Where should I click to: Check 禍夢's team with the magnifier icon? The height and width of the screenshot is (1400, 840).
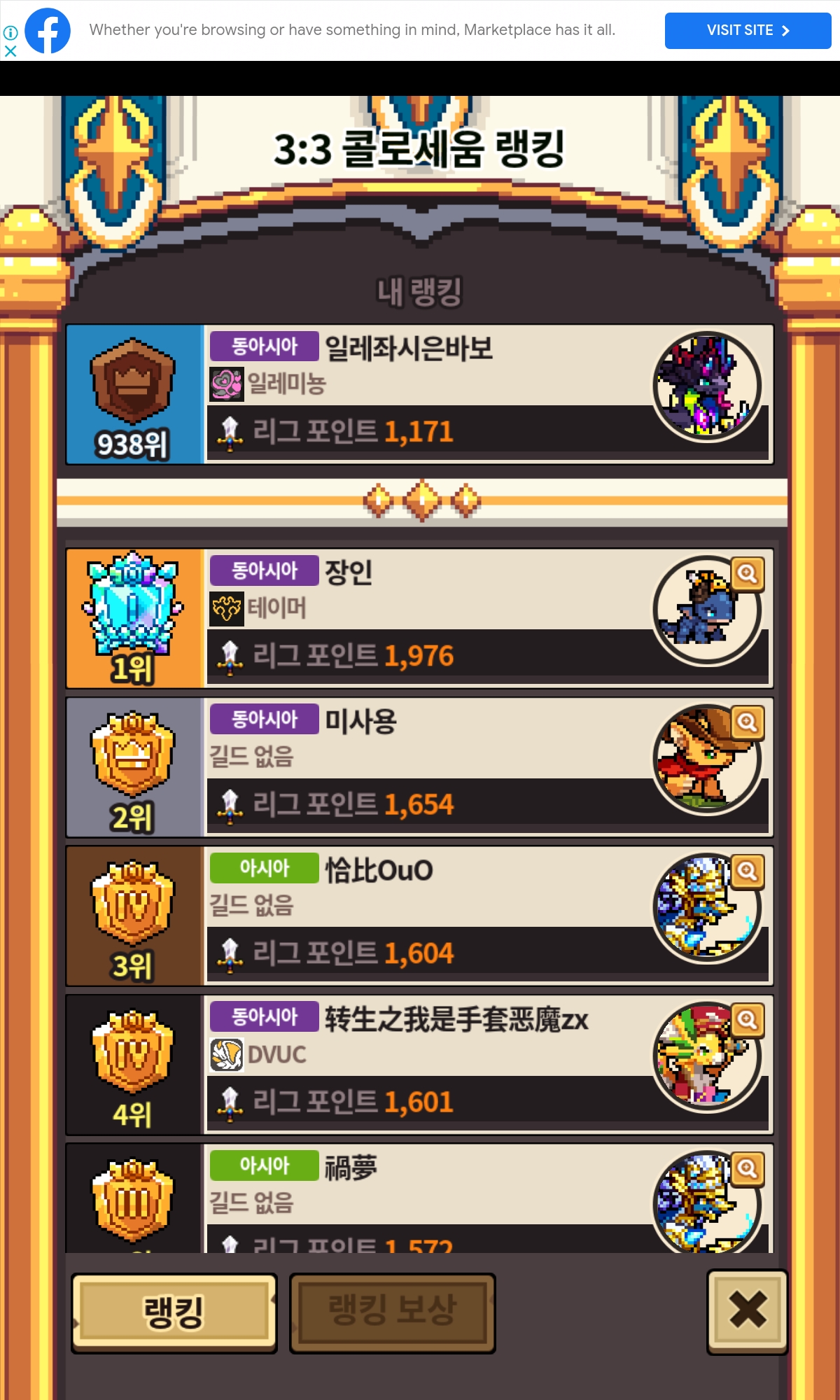pyautogui.click(x=747, y=1169)
